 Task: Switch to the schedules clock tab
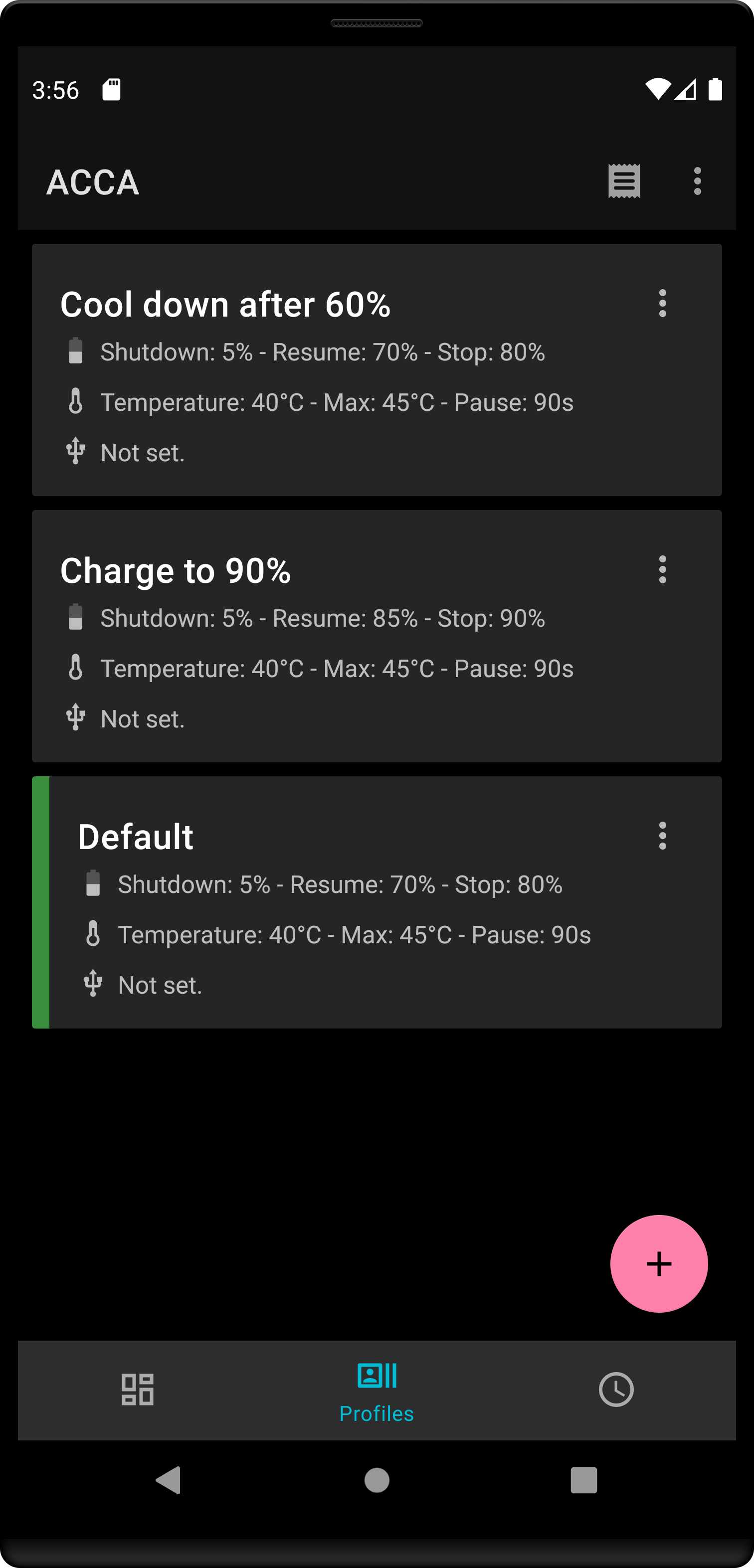pos(616,1390)
